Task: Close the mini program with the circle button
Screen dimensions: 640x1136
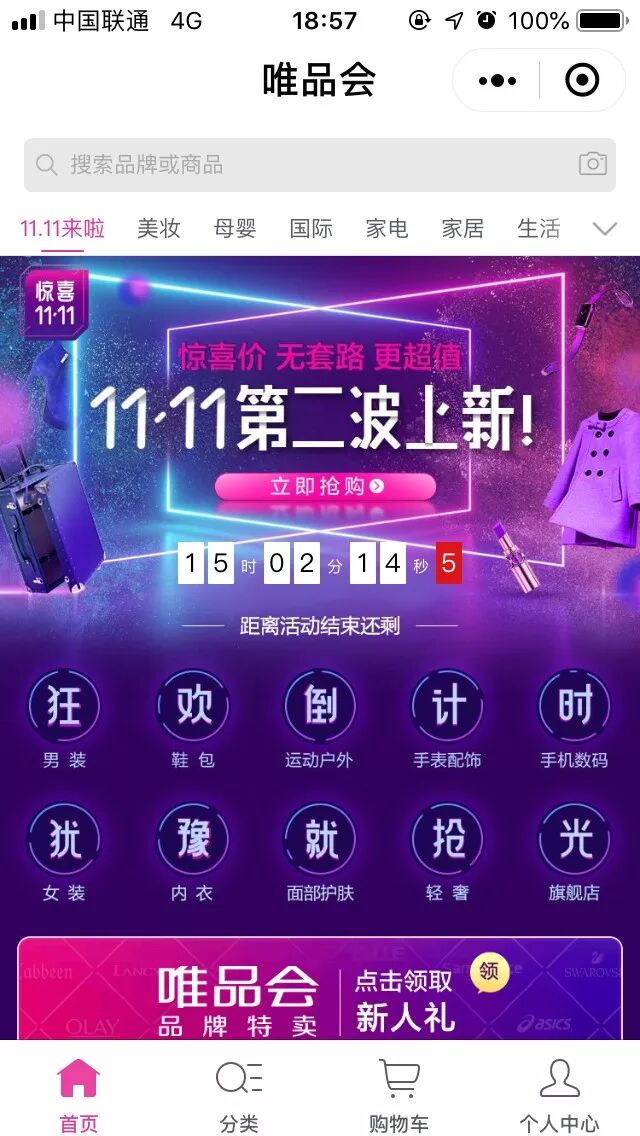Action: 582,80
